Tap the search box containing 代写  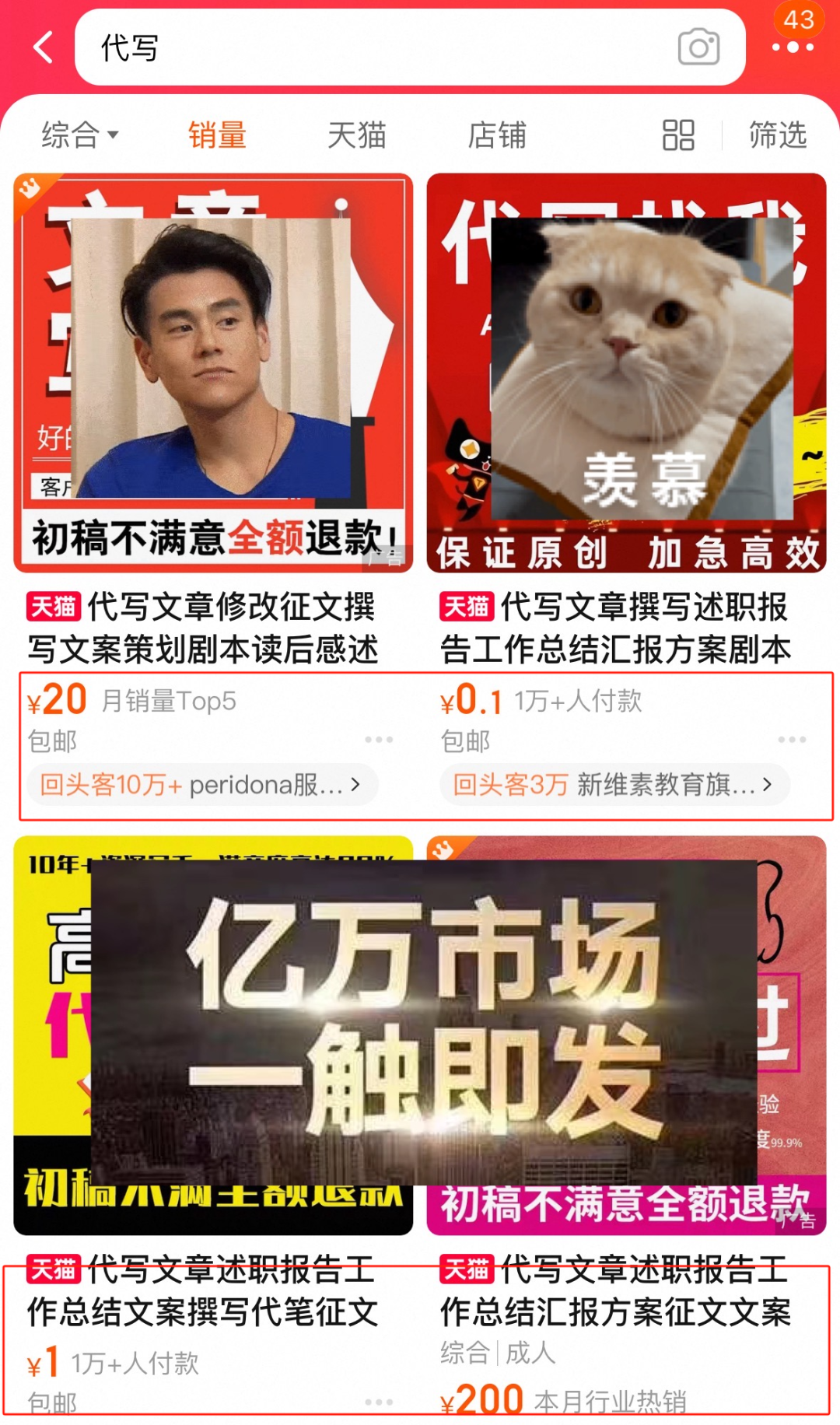373,47
